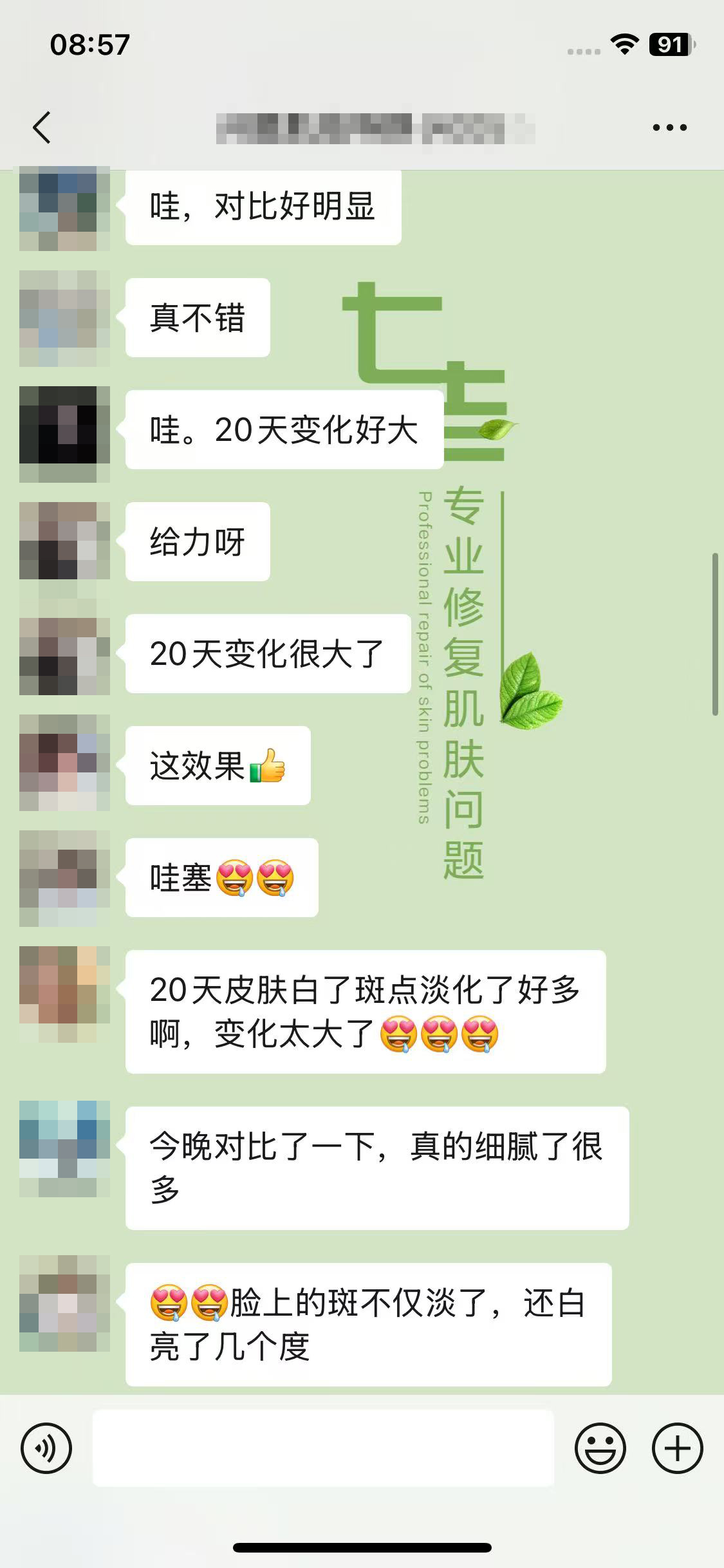Open avatar next to 哇塞 message

64,878
